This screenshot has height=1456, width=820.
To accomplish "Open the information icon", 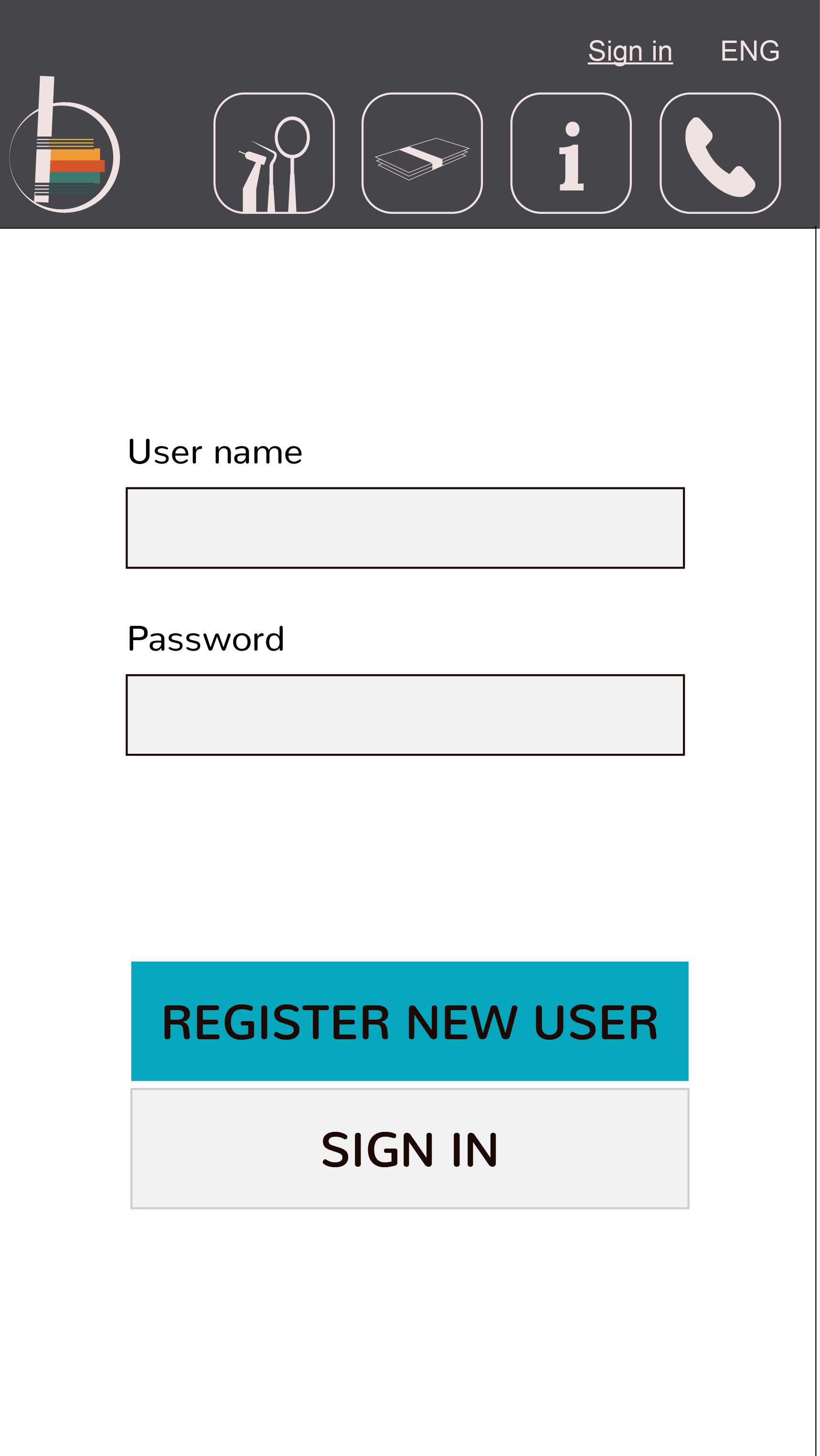I will point(571,153).
